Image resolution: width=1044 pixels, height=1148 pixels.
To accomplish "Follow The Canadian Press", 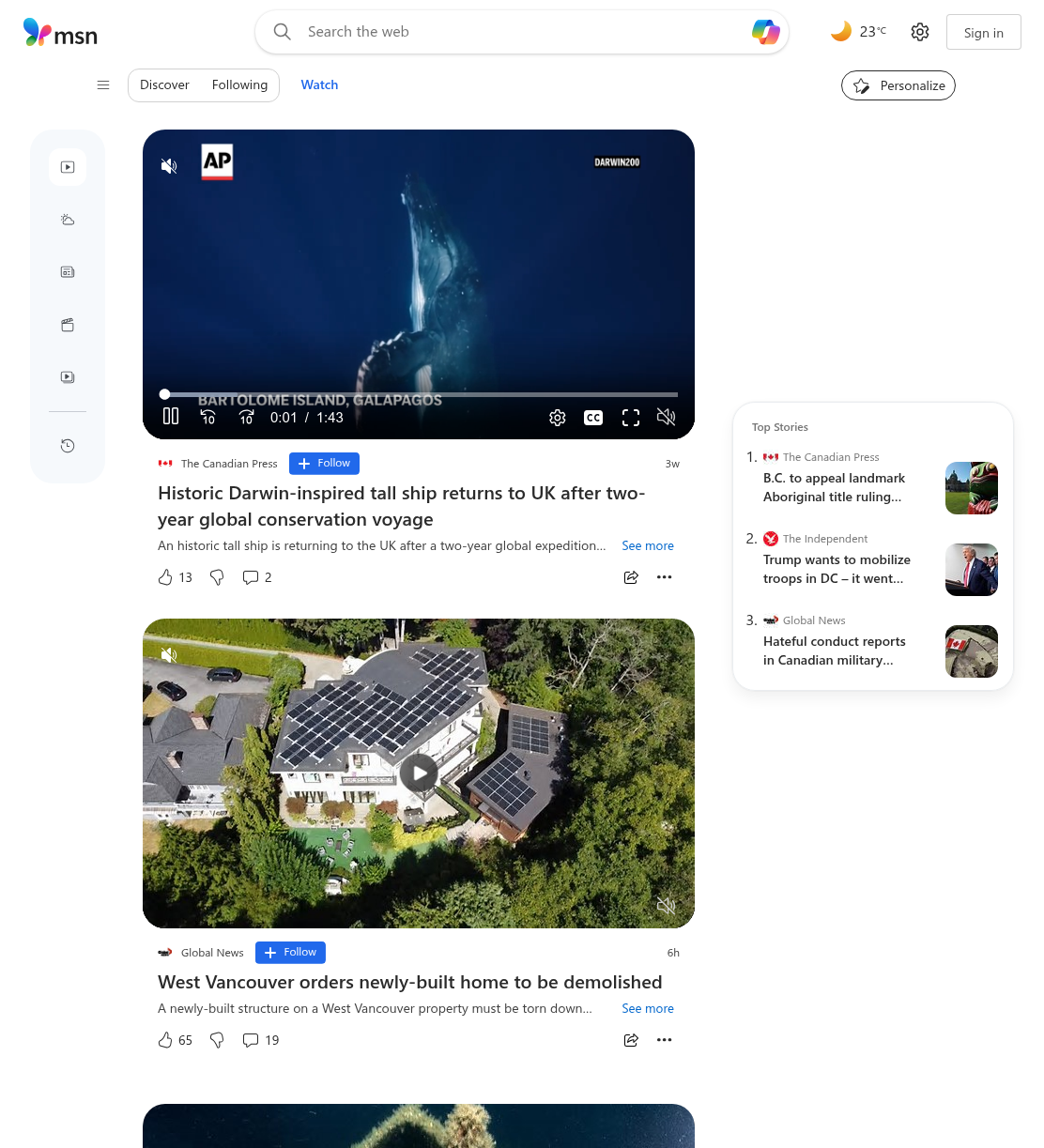I will 324,464.
